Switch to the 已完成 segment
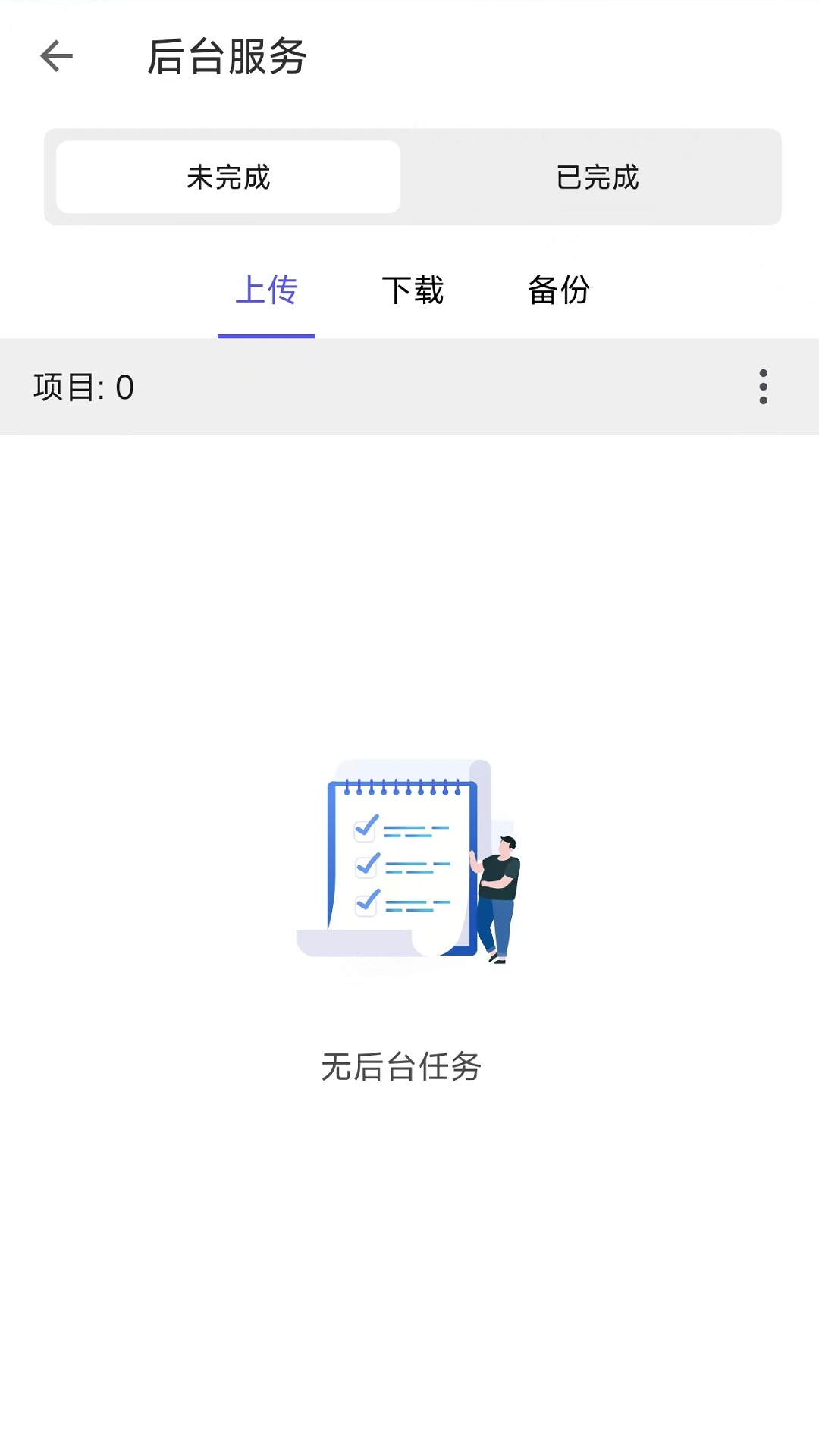Viewport: 819px width, 1456px height. tap(597, 177)
